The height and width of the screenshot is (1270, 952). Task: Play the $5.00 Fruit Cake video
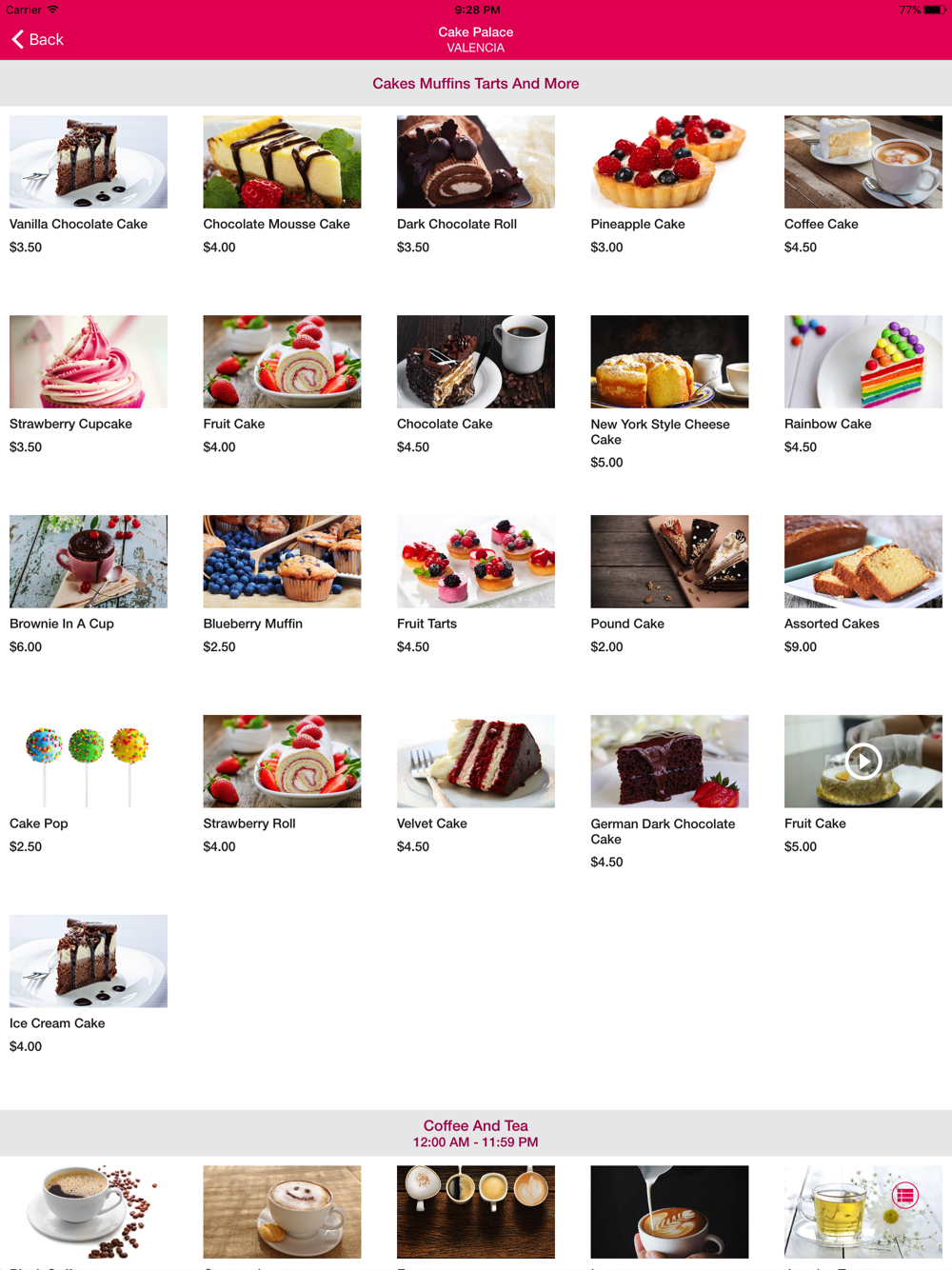(x=863, y=761)
